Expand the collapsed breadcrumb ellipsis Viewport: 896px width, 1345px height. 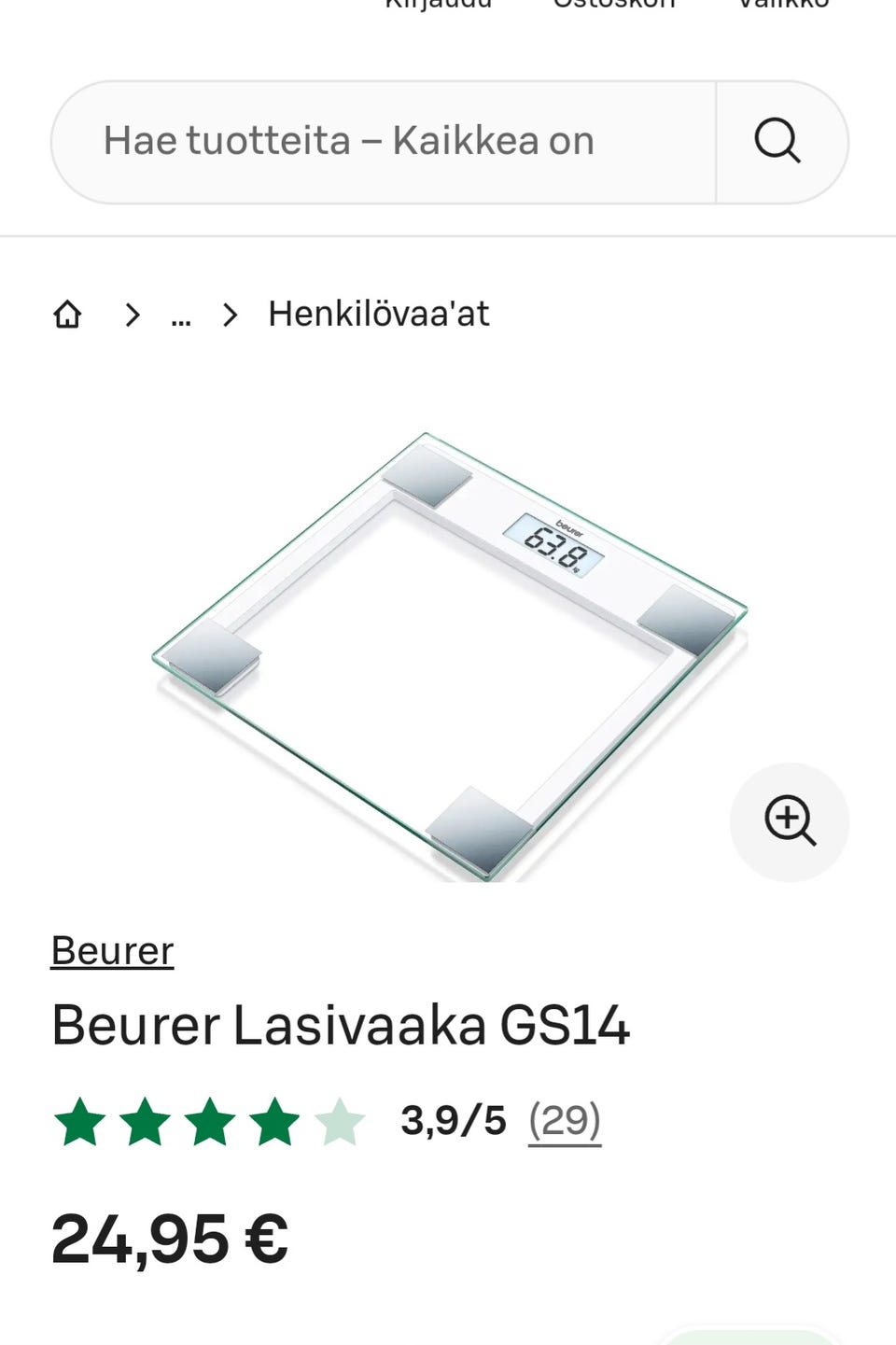(182, 314)
